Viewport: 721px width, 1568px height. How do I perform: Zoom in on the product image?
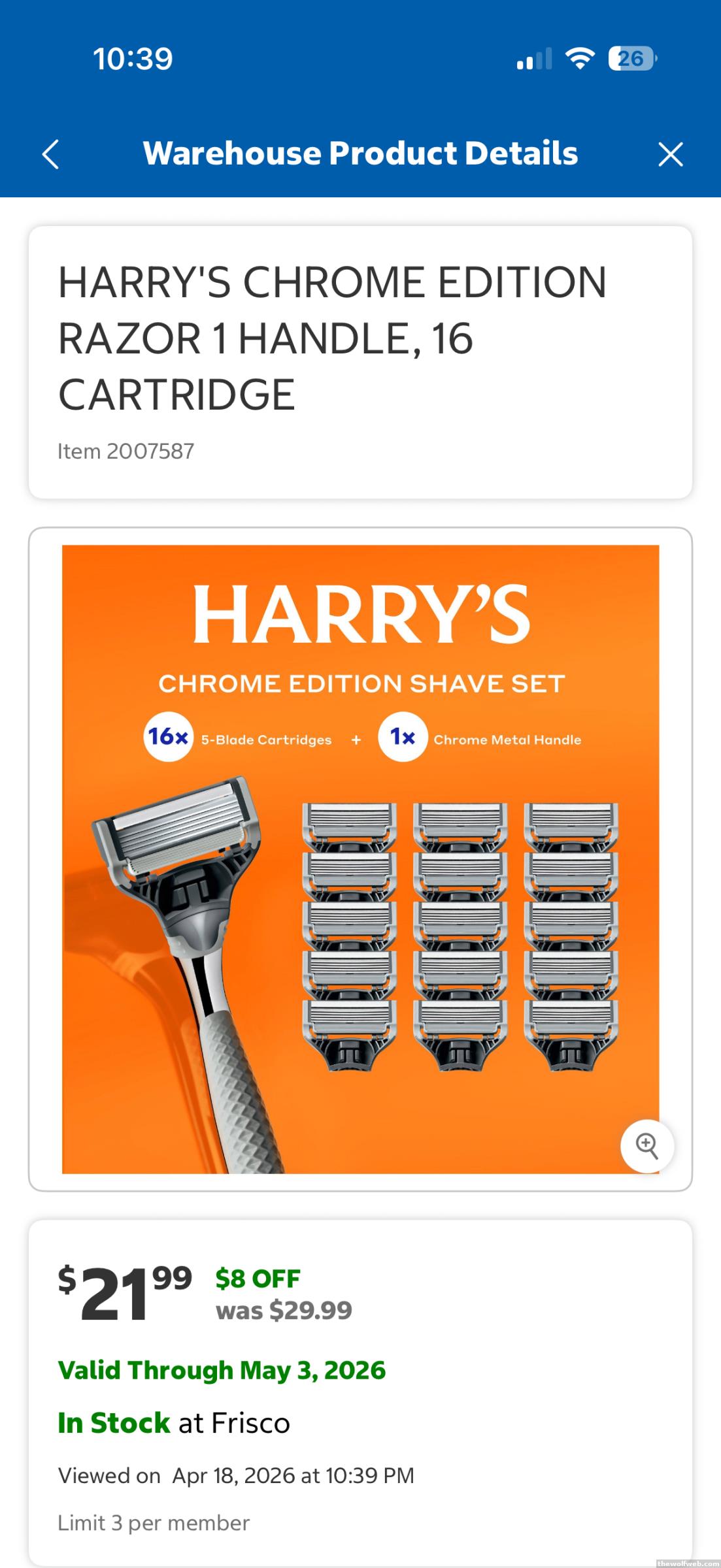[646, 1146]
